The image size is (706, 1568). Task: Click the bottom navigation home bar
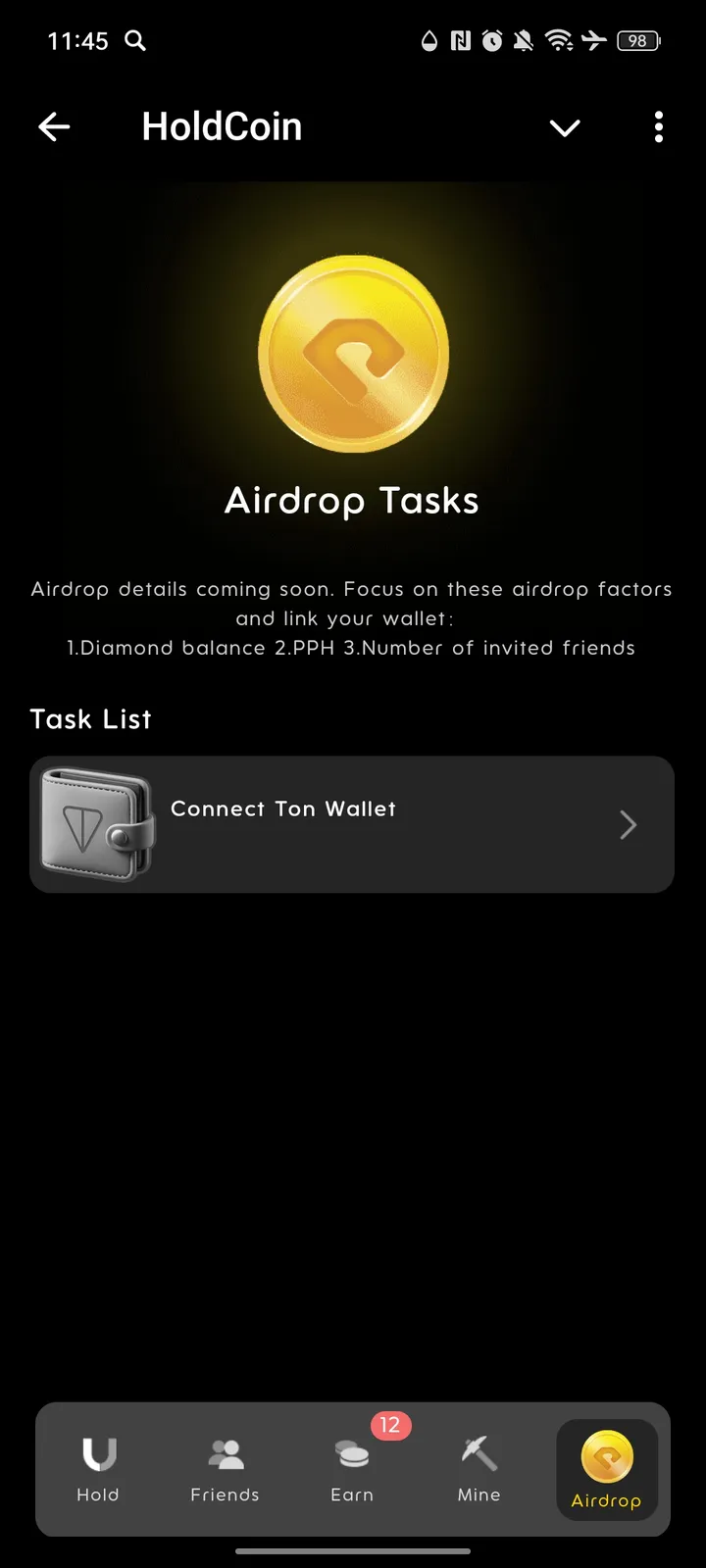point(352,1551)
